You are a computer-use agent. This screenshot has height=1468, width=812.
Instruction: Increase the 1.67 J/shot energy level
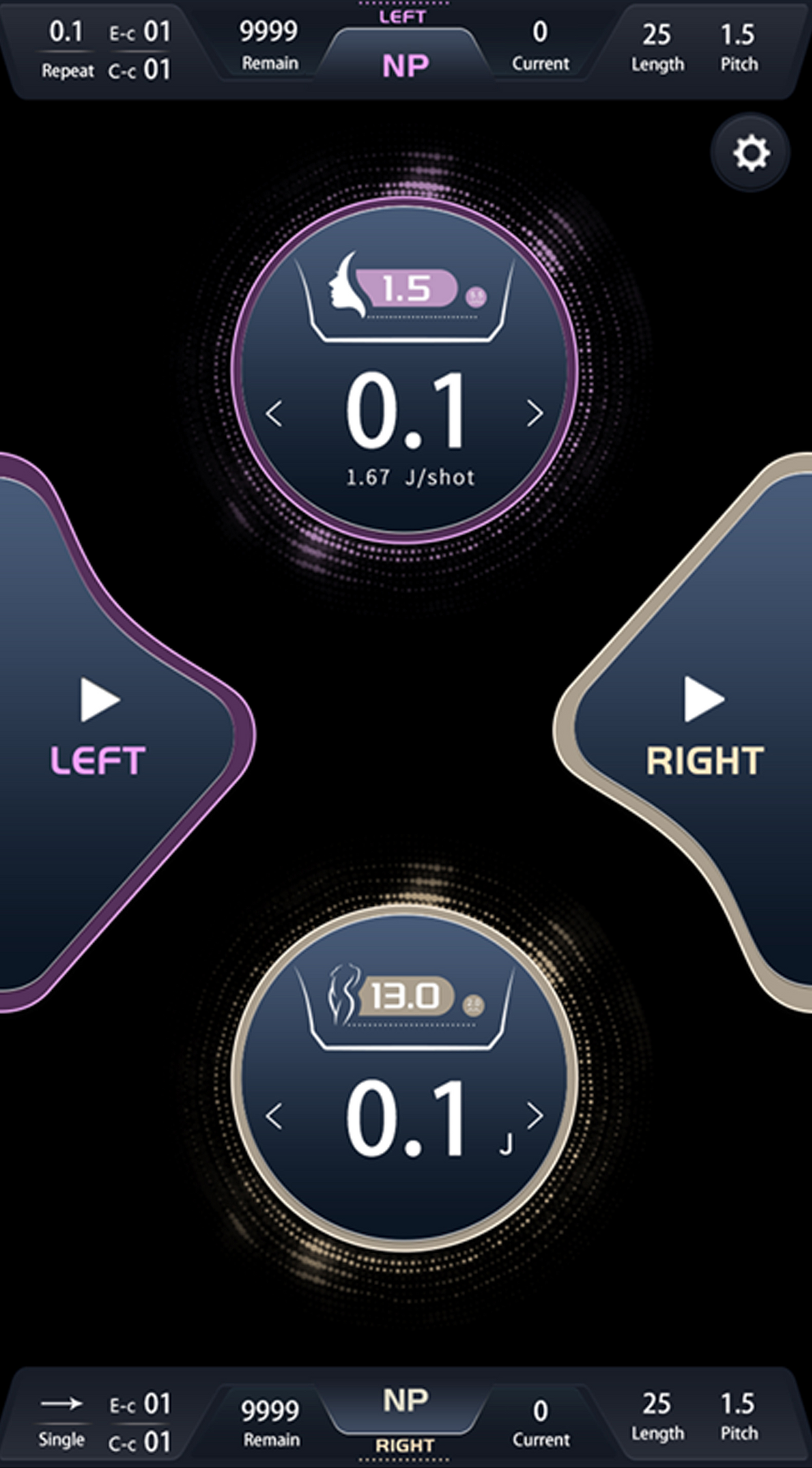click(535, 413)
